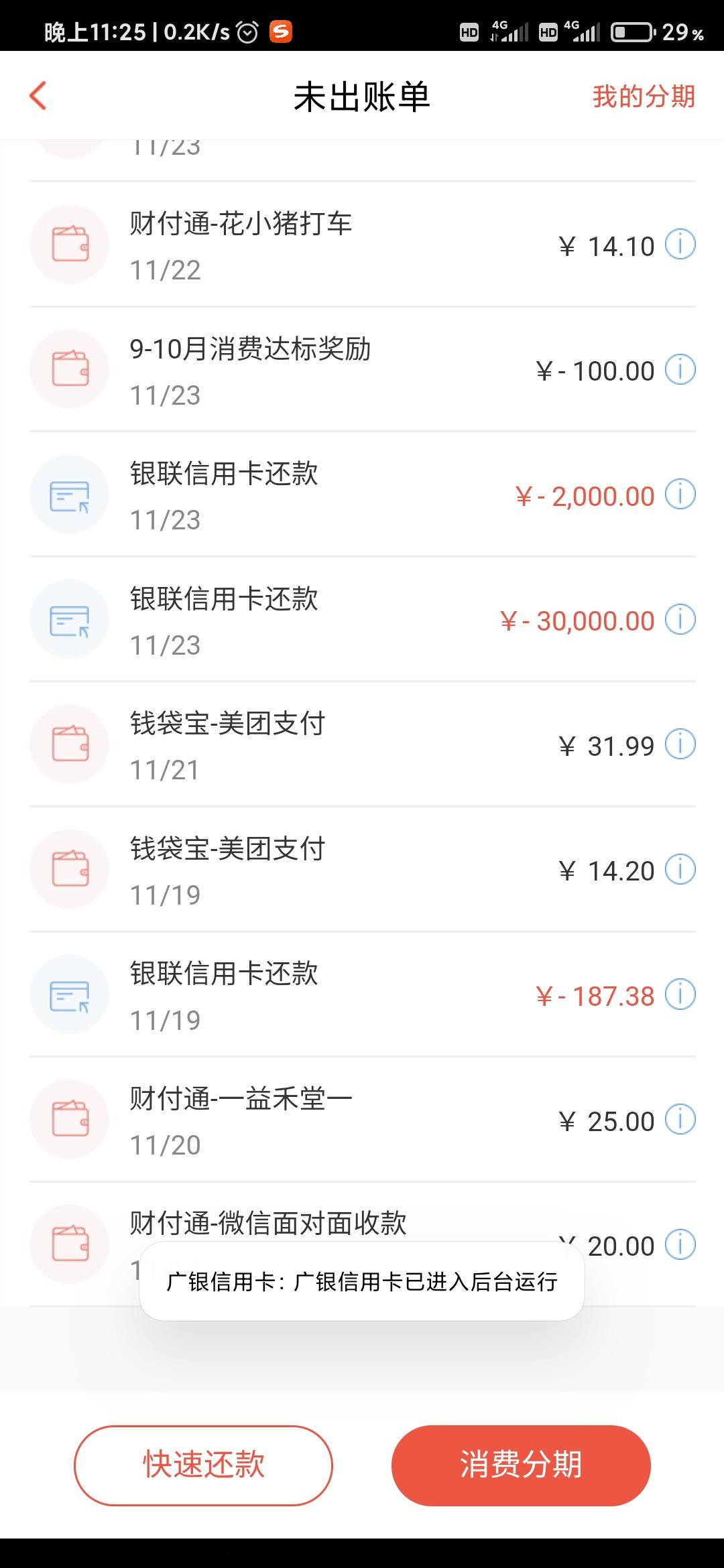724x1568 pixels.
Task: Open info for the -30,000.00 repayment
Action: [680, 619]
